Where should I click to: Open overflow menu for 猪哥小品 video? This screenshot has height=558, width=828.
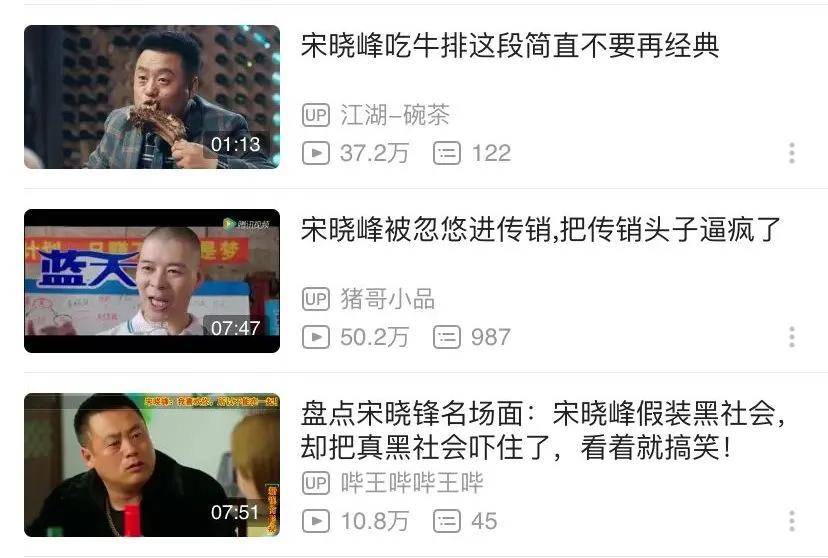(x=791, y=337)
